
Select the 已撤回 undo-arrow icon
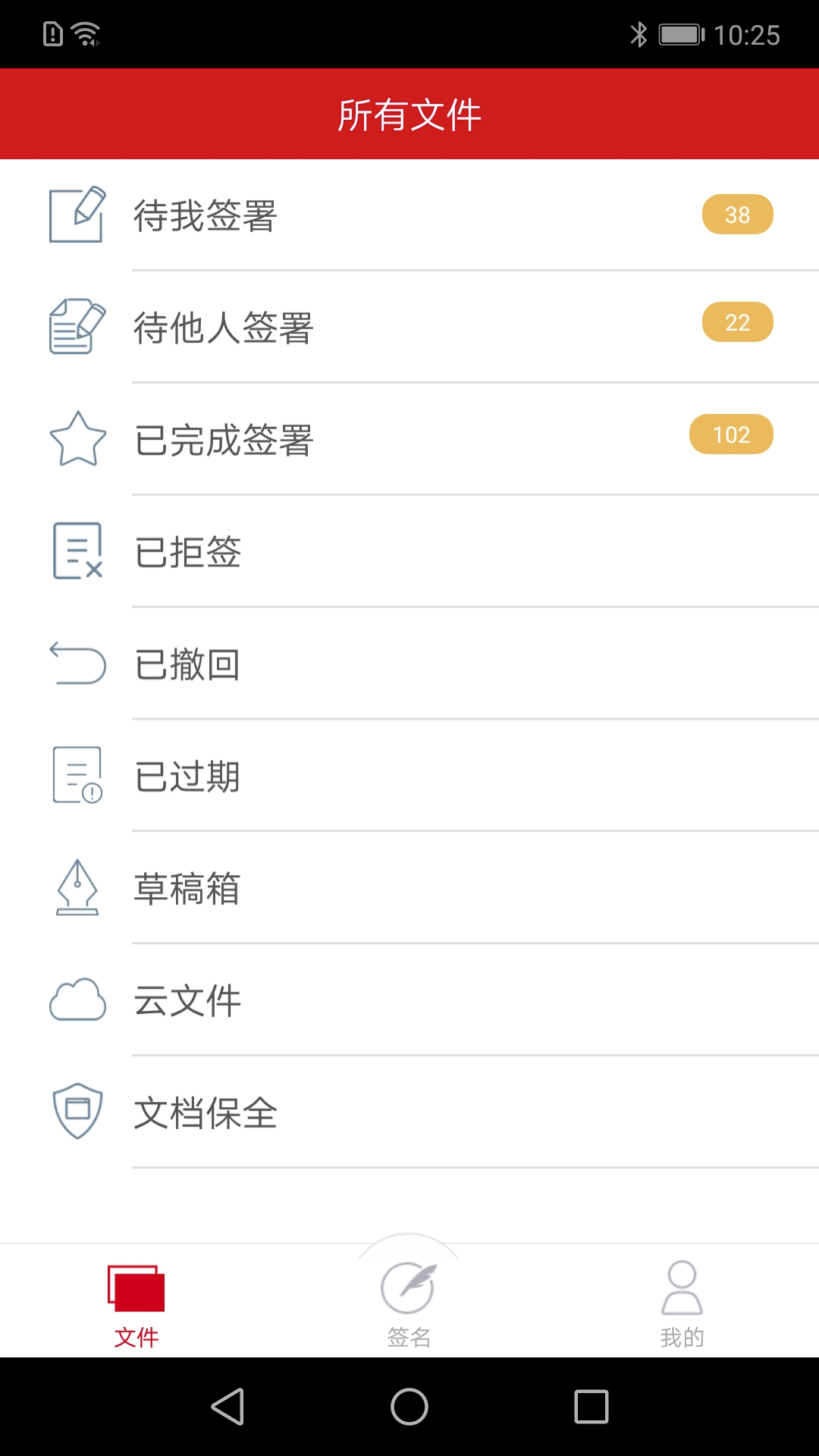tap(76, 663)
